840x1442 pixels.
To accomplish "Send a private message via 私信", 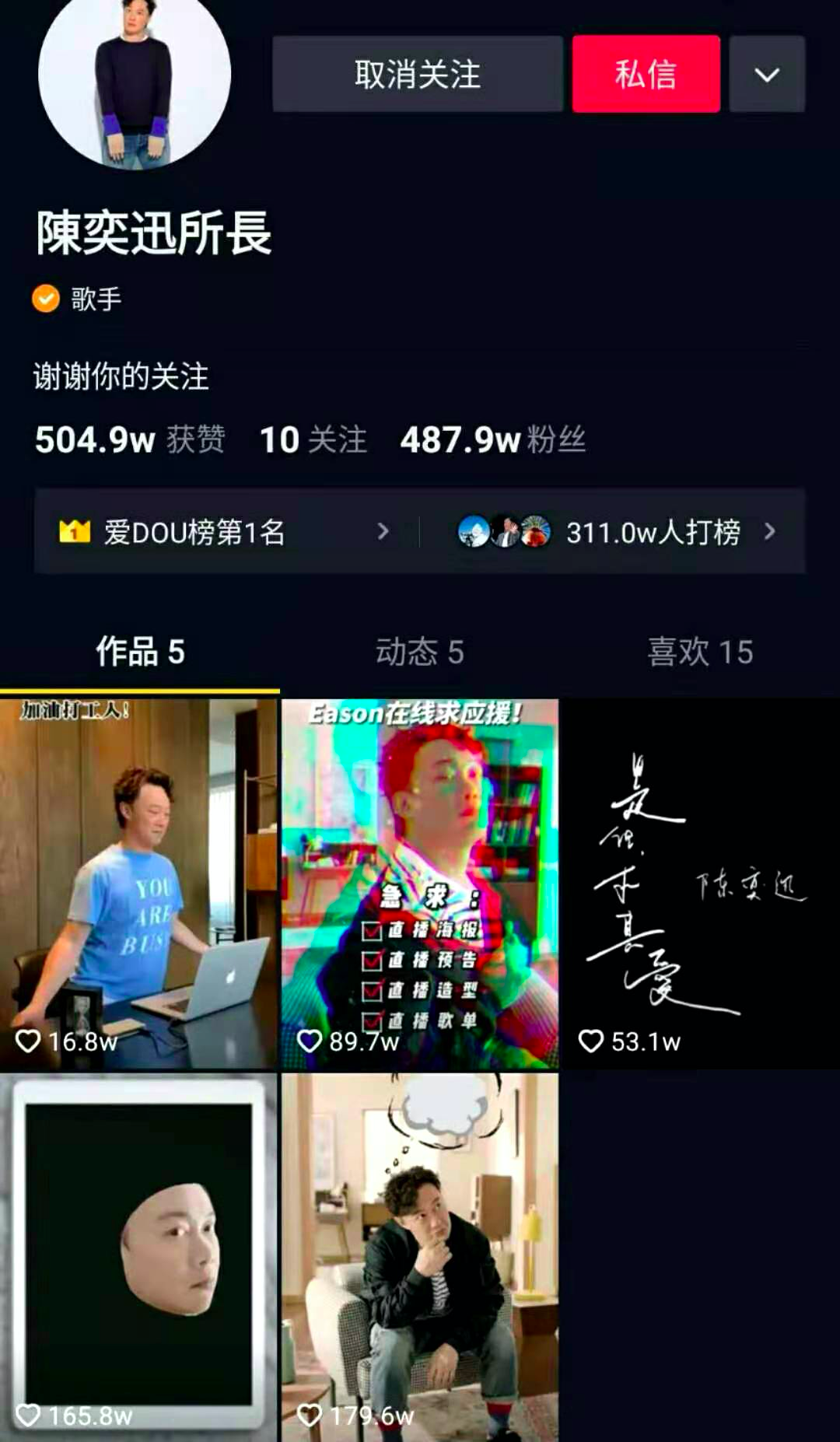I will point(646,74).
